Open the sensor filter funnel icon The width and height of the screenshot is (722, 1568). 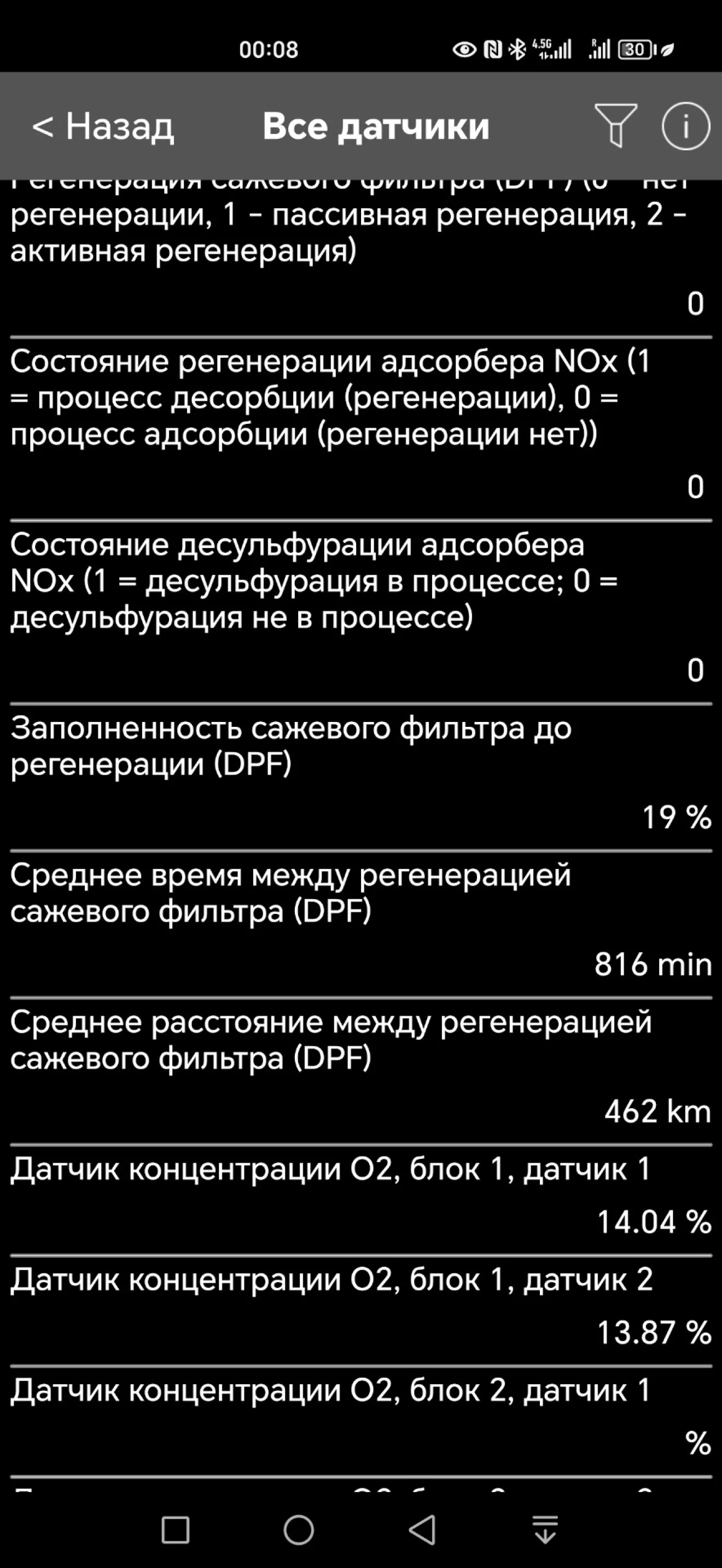point(615,125)
